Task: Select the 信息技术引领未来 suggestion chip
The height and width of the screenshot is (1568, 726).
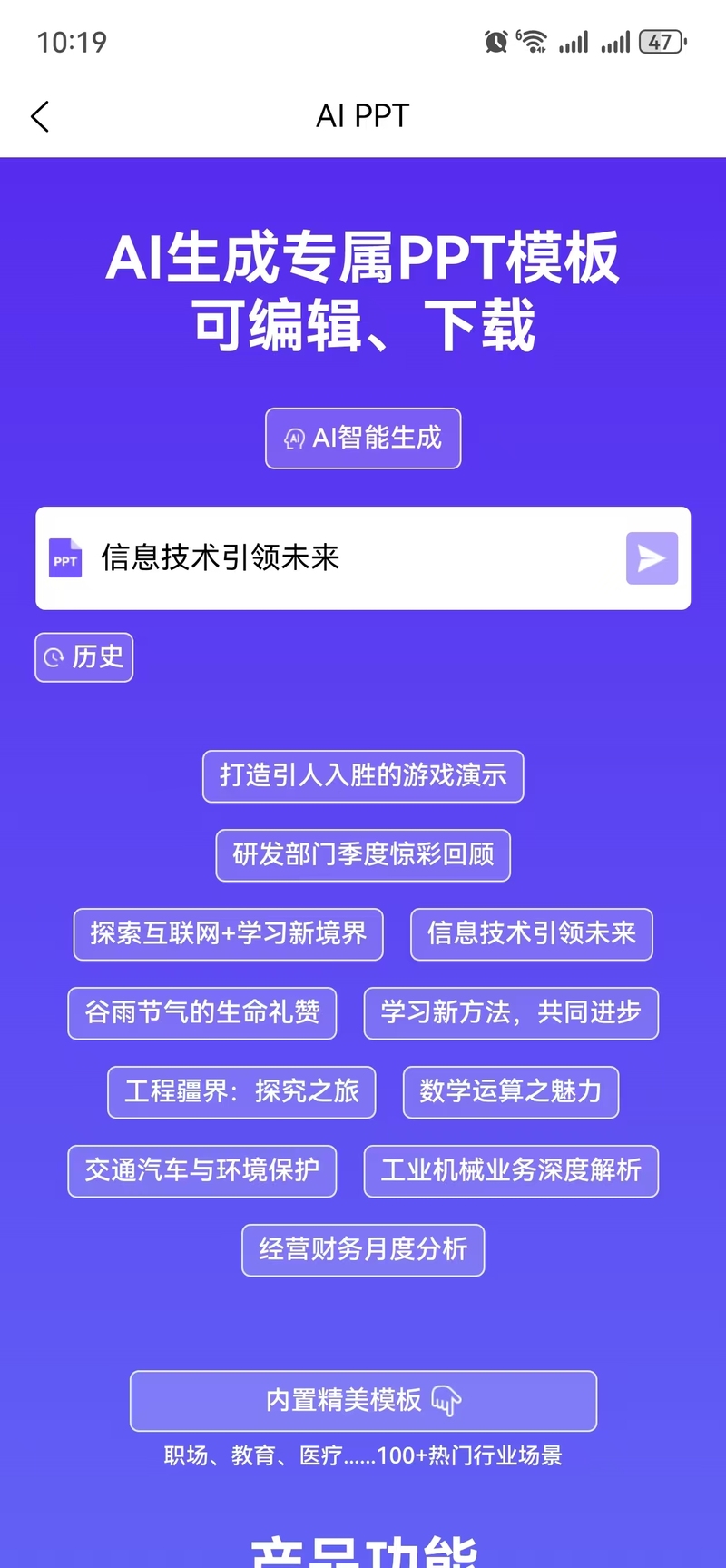Action: tap(531, 934)
